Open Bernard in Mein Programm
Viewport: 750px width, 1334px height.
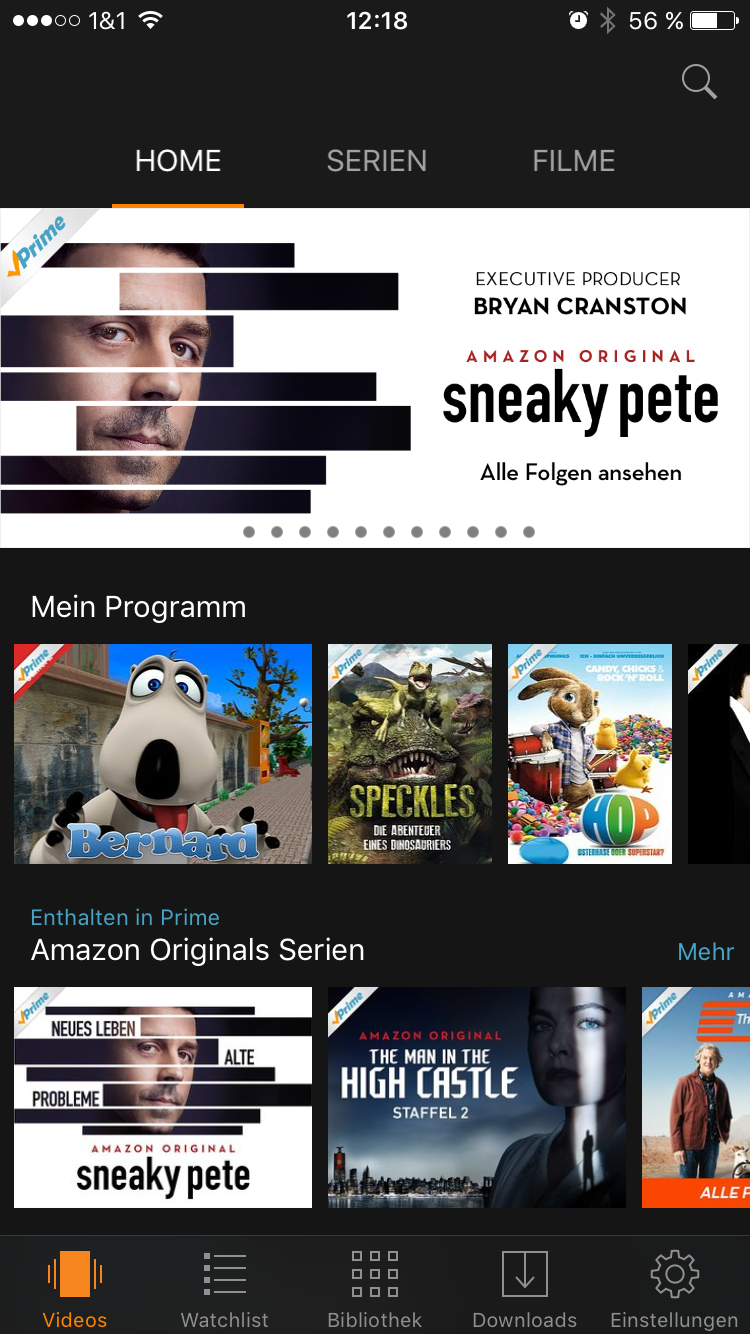click(x=163, y=754)
